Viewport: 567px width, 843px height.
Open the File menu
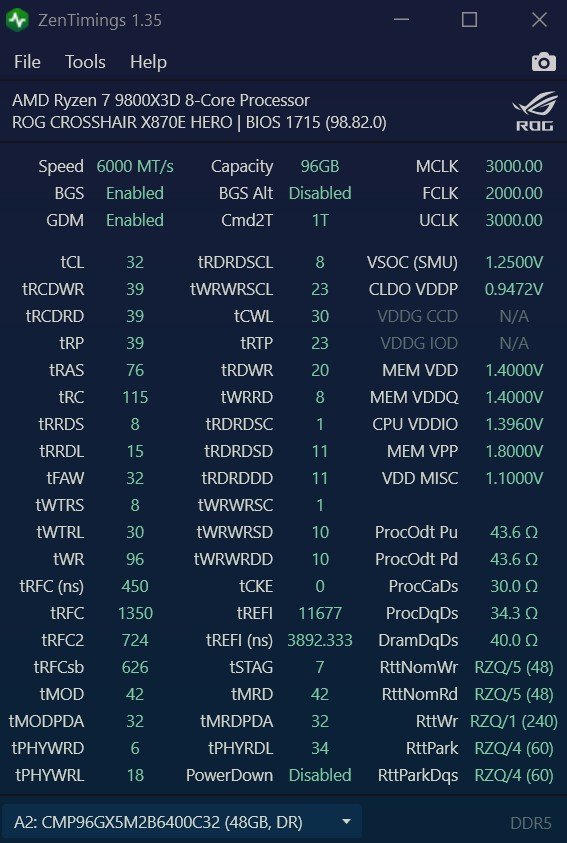pyautogui.click(x=27, y=62)
